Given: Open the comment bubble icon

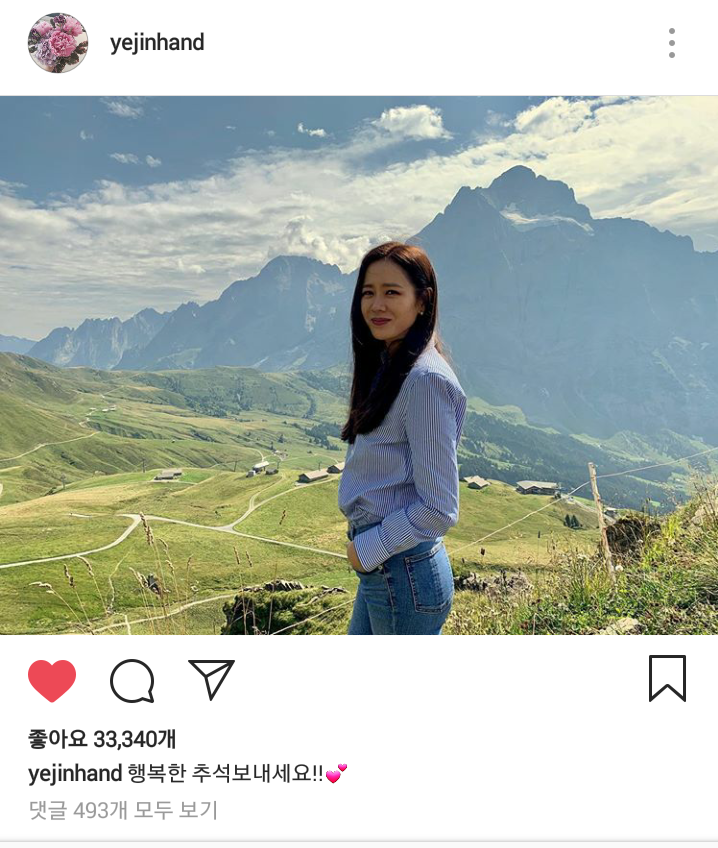Looking at the screenshot, I should 132,681.
